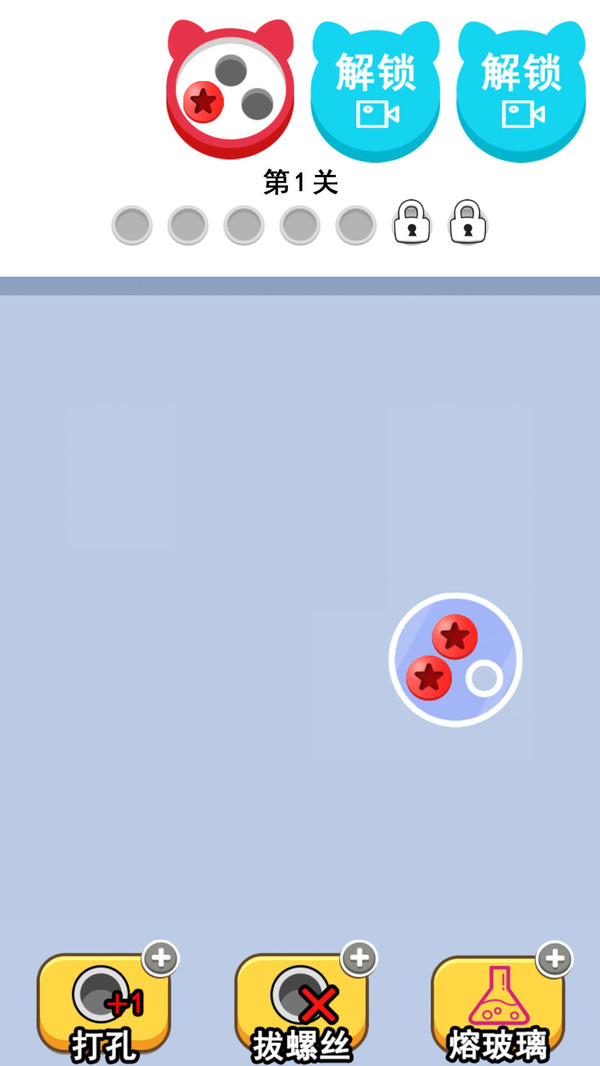The height and width of the screenshot is (1066, 600).
Task: Tap the upper red star screw on glass
Action: [455, 636]
